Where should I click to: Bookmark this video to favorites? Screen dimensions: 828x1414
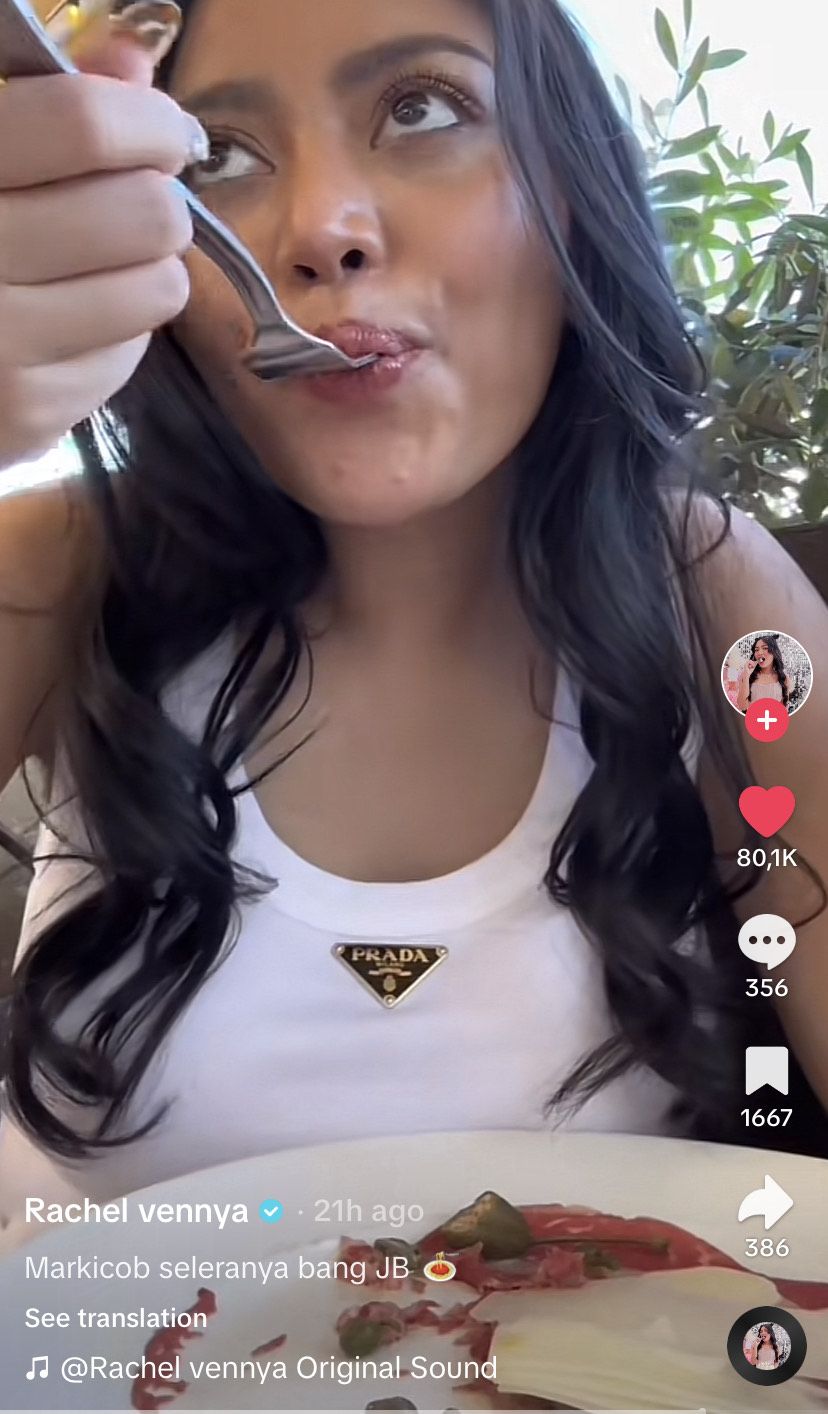[767, 1071]
